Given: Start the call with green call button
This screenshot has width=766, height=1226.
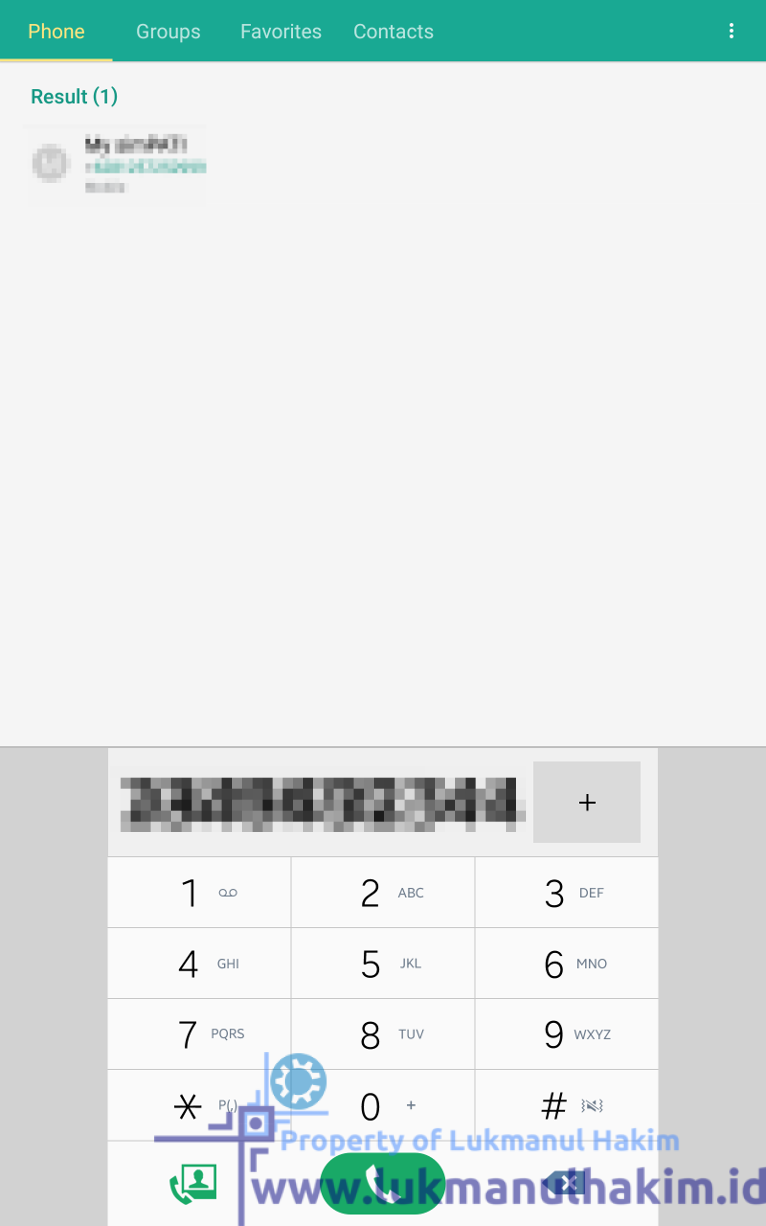Looking at the screenshot, I should [382, 1184].
